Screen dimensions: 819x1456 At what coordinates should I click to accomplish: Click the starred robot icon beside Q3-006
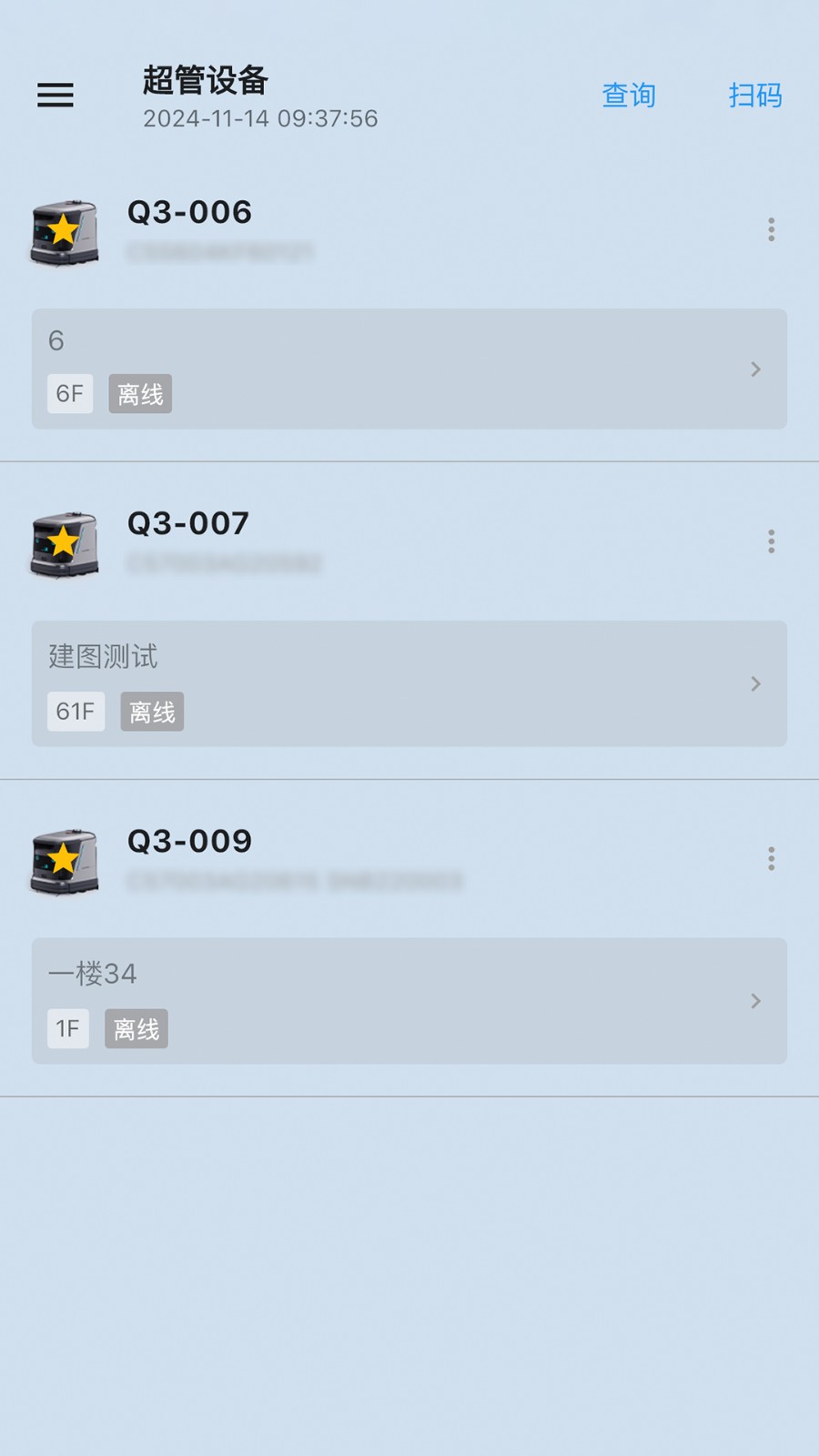coord(63,232)
